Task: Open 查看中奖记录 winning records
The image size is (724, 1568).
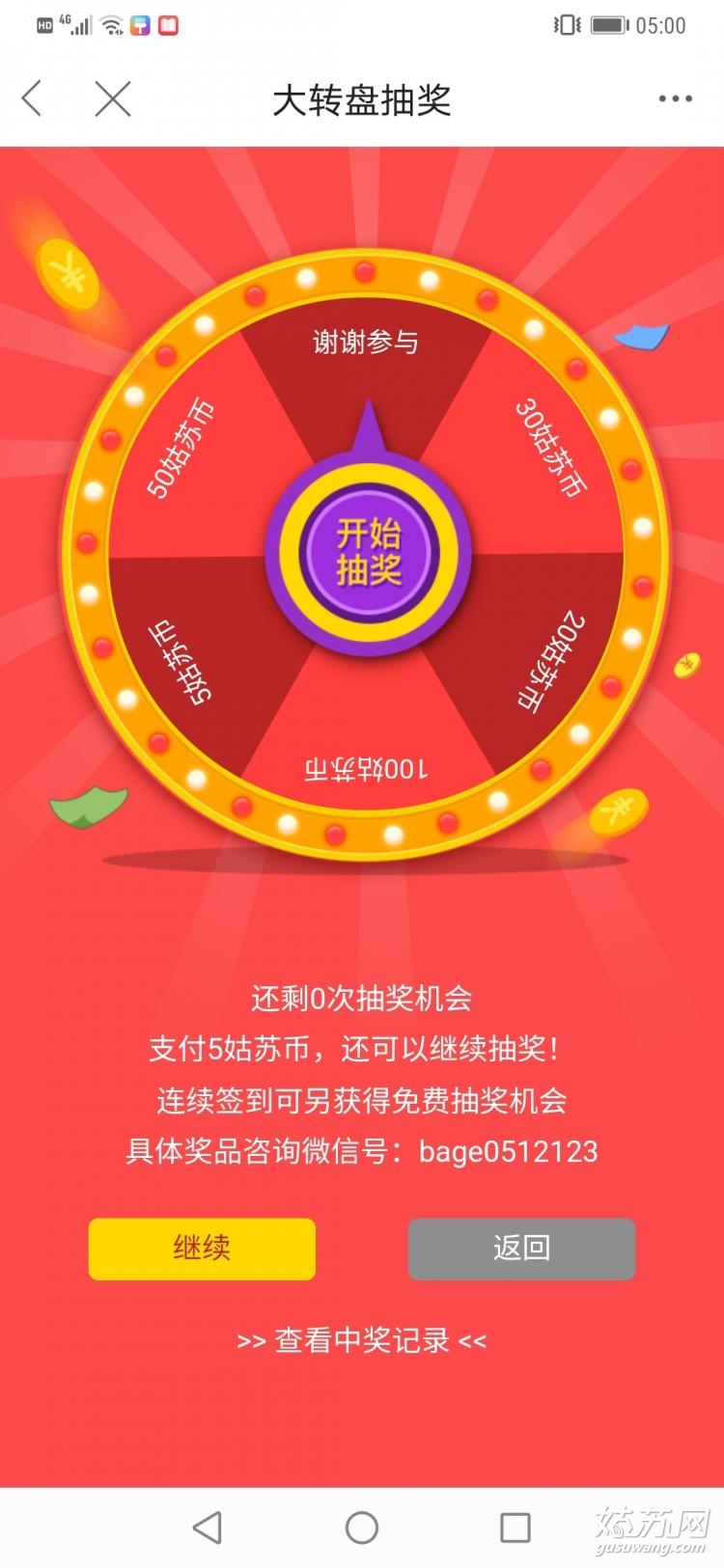Action: coord(362,1340)
